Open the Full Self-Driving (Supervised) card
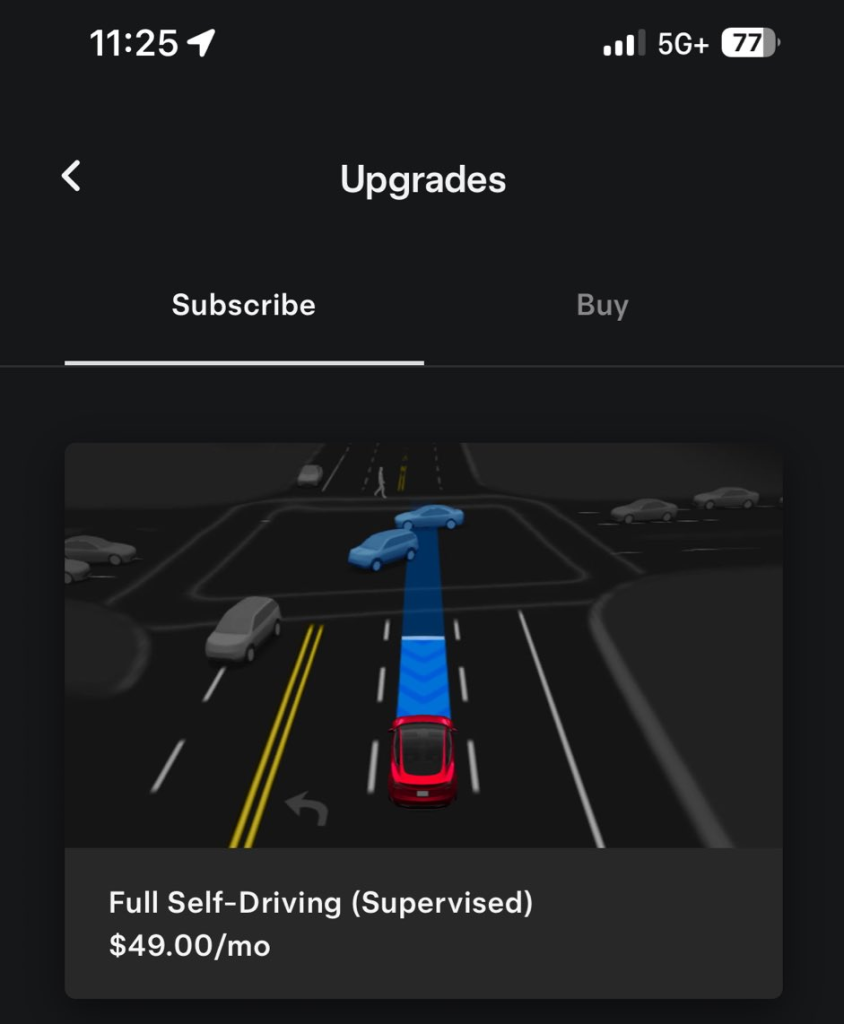Viewport: 844px width, 1024px height. pos(423,720)
